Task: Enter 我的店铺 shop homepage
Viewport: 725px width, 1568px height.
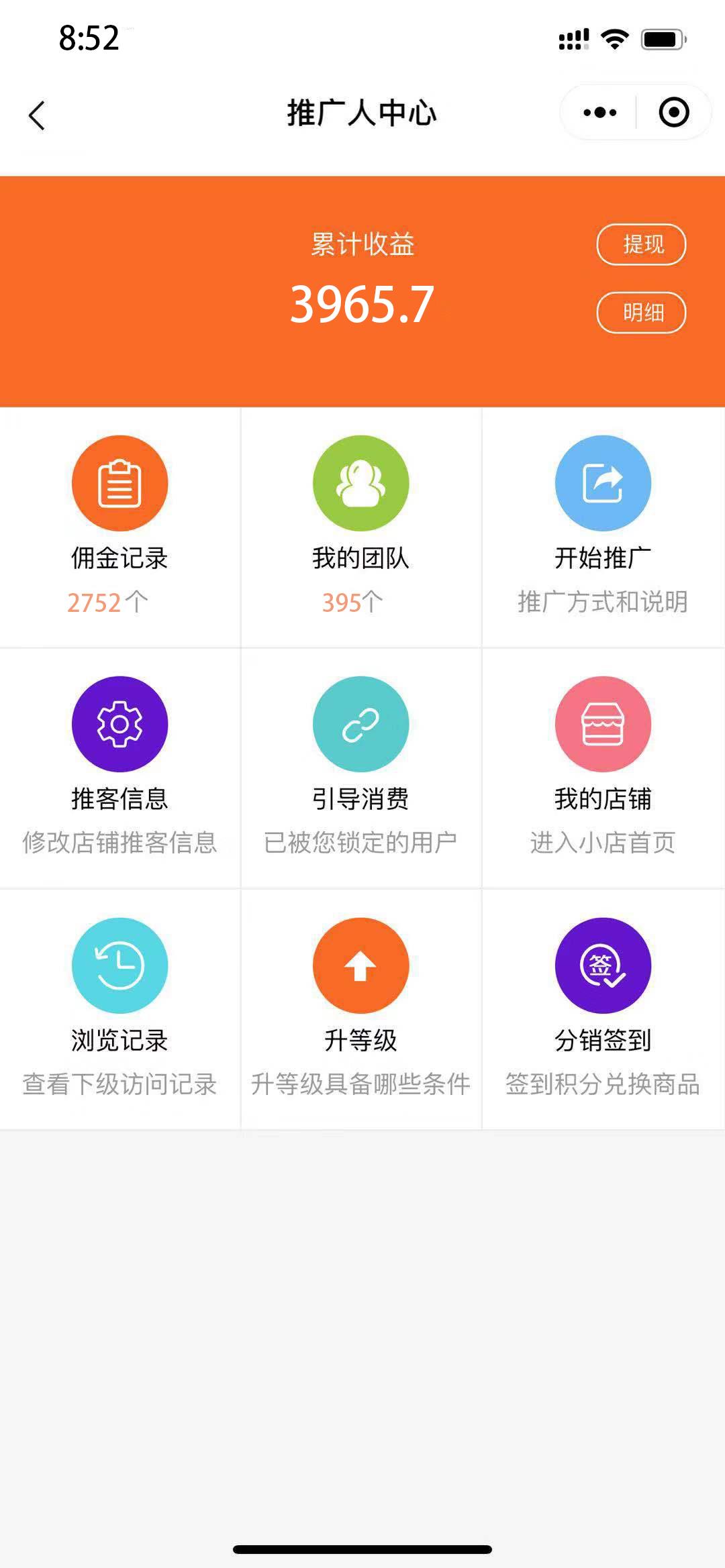Action: 603,768
